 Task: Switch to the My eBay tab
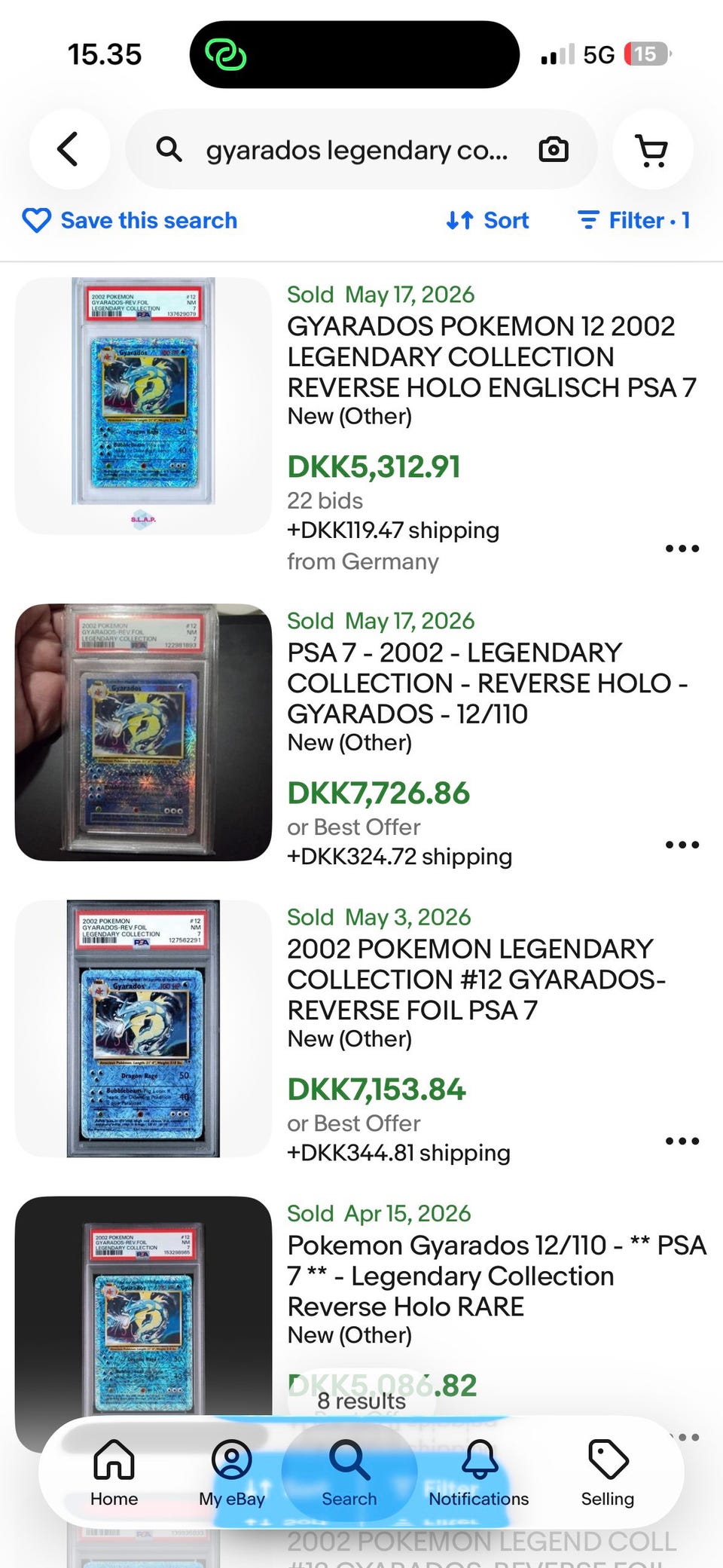point(232,1472)
